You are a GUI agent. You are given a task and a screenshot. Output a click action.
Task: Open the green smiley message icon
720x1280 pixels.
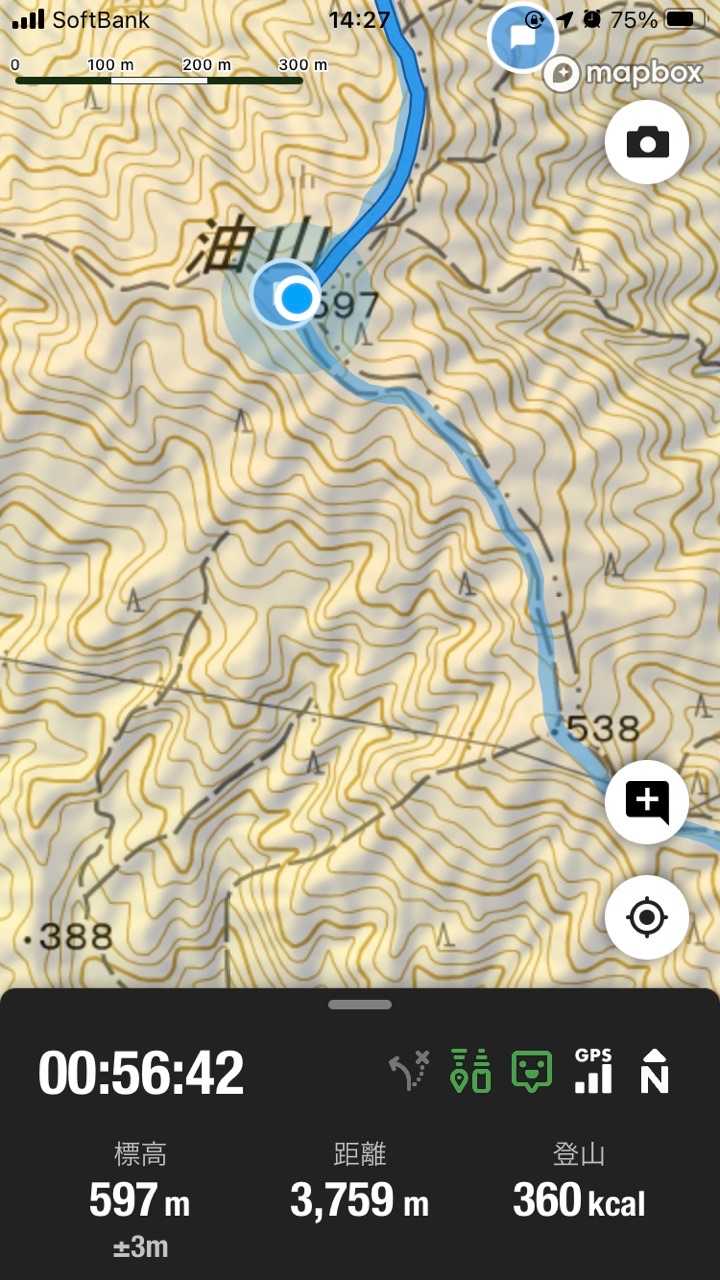(532, 1071)
